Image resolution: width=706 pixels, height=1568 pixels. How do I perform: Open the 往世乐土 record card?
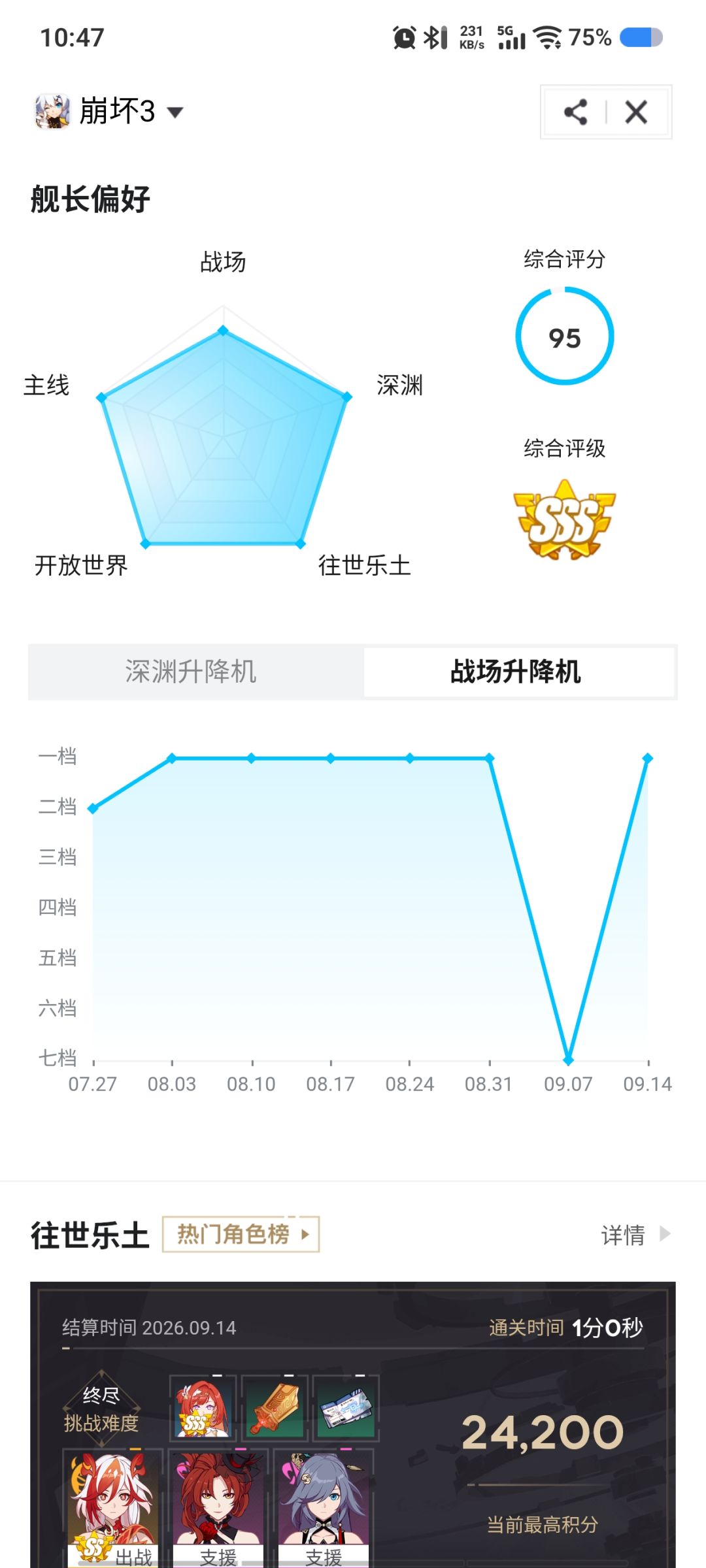pos(353,1424)
